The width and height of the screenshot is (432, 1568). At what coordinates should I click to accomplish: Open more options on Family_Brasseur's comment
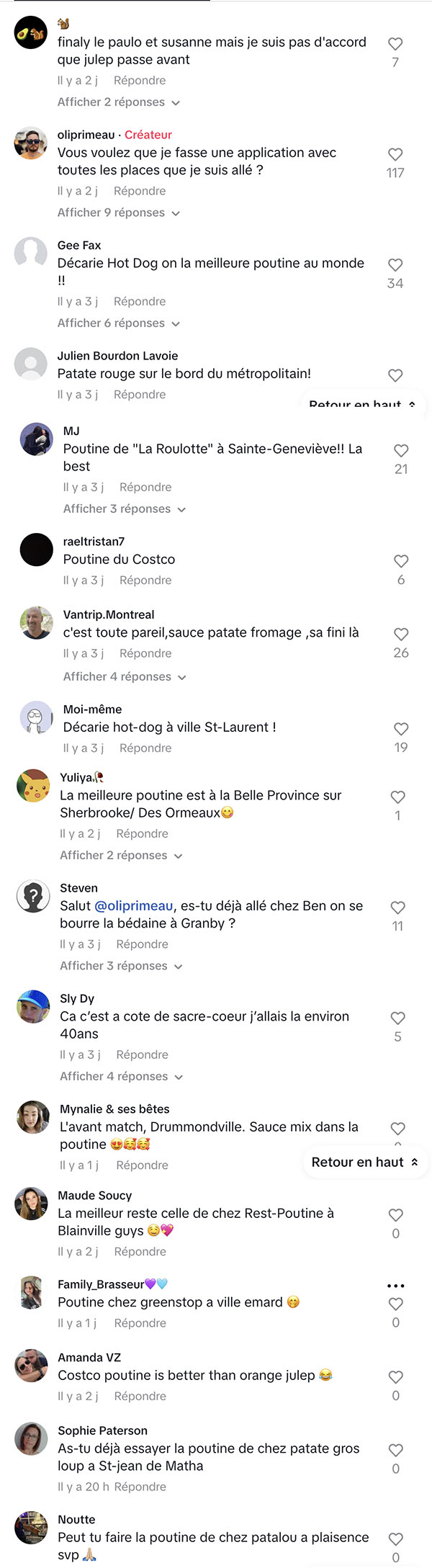(x=395, y=1286)
